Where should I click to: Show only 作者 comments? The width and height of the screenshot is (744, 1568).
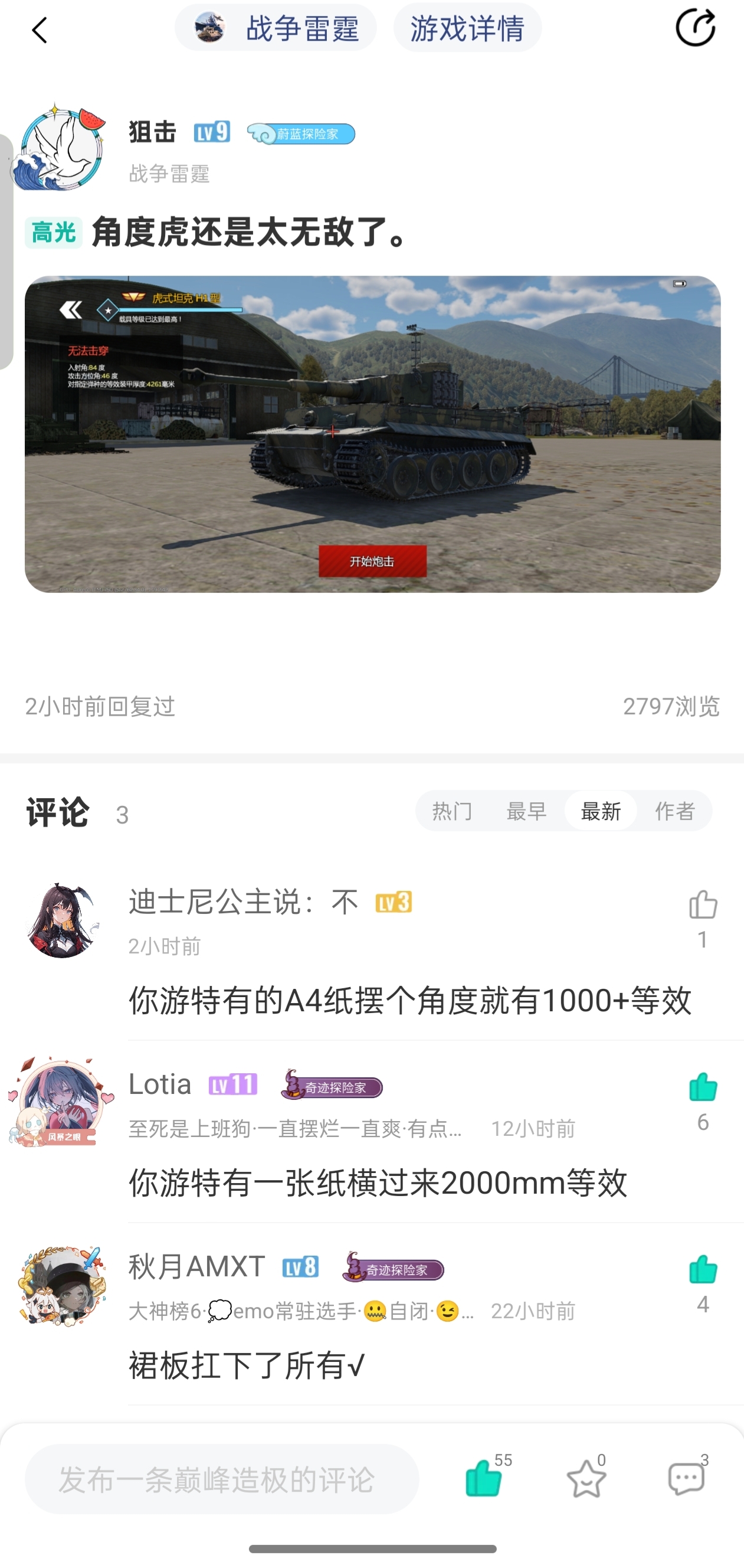(x=674, y=811)
